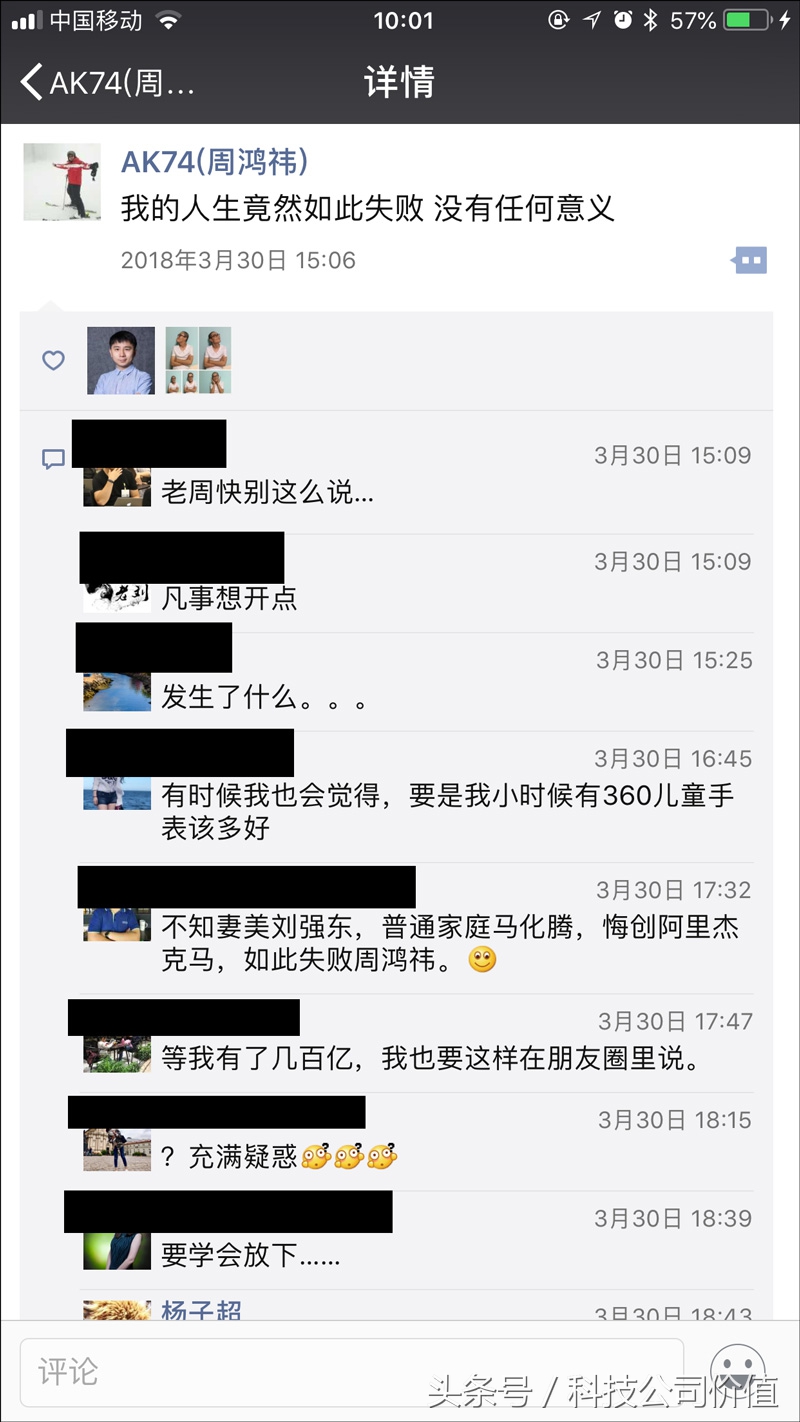Tap the second liker's photo-collage avatar
The image size is (800, 1422).
[197, 360]
